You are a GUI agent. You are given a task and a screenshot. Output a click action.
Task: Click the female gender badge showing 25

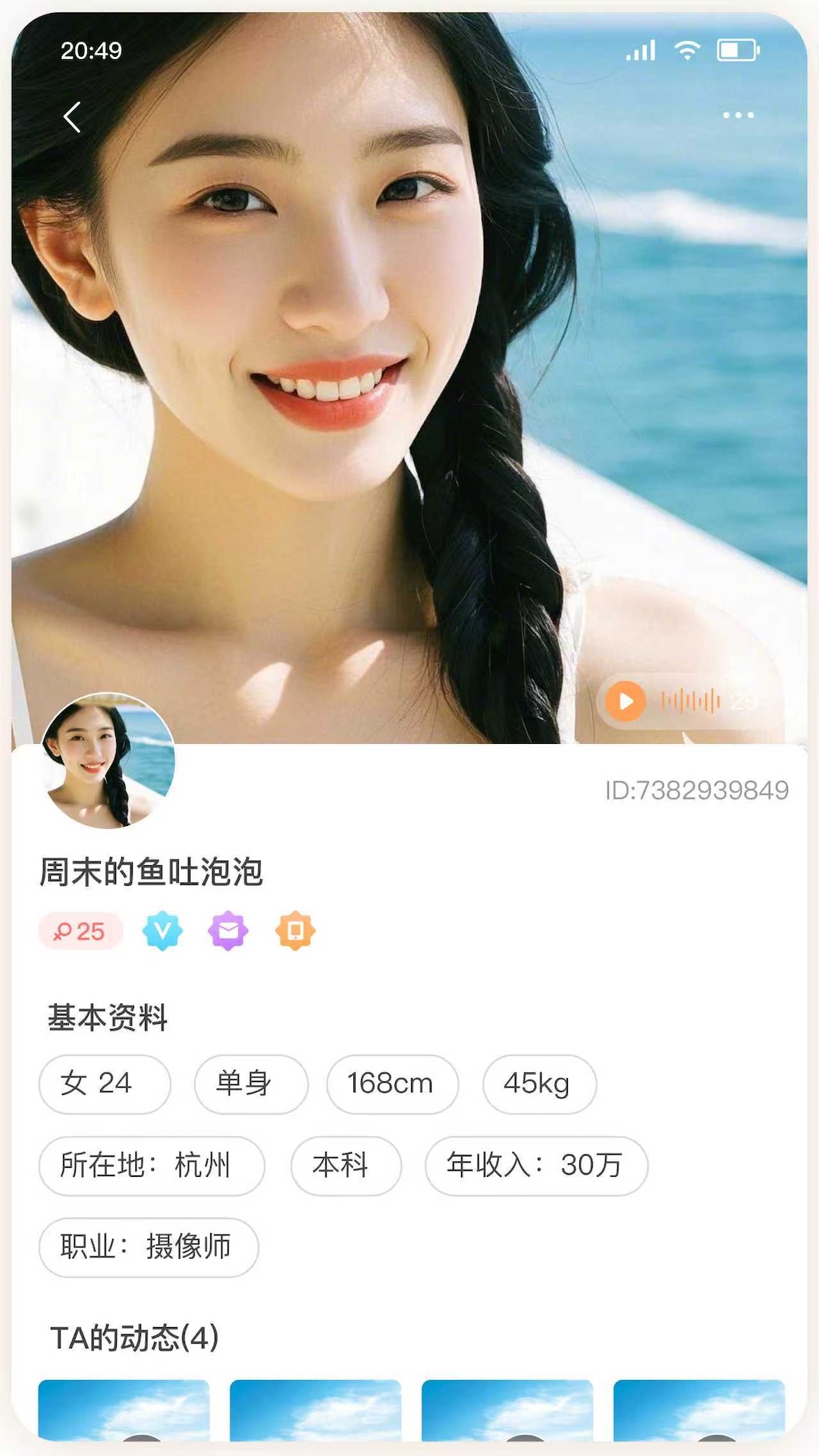80,930
